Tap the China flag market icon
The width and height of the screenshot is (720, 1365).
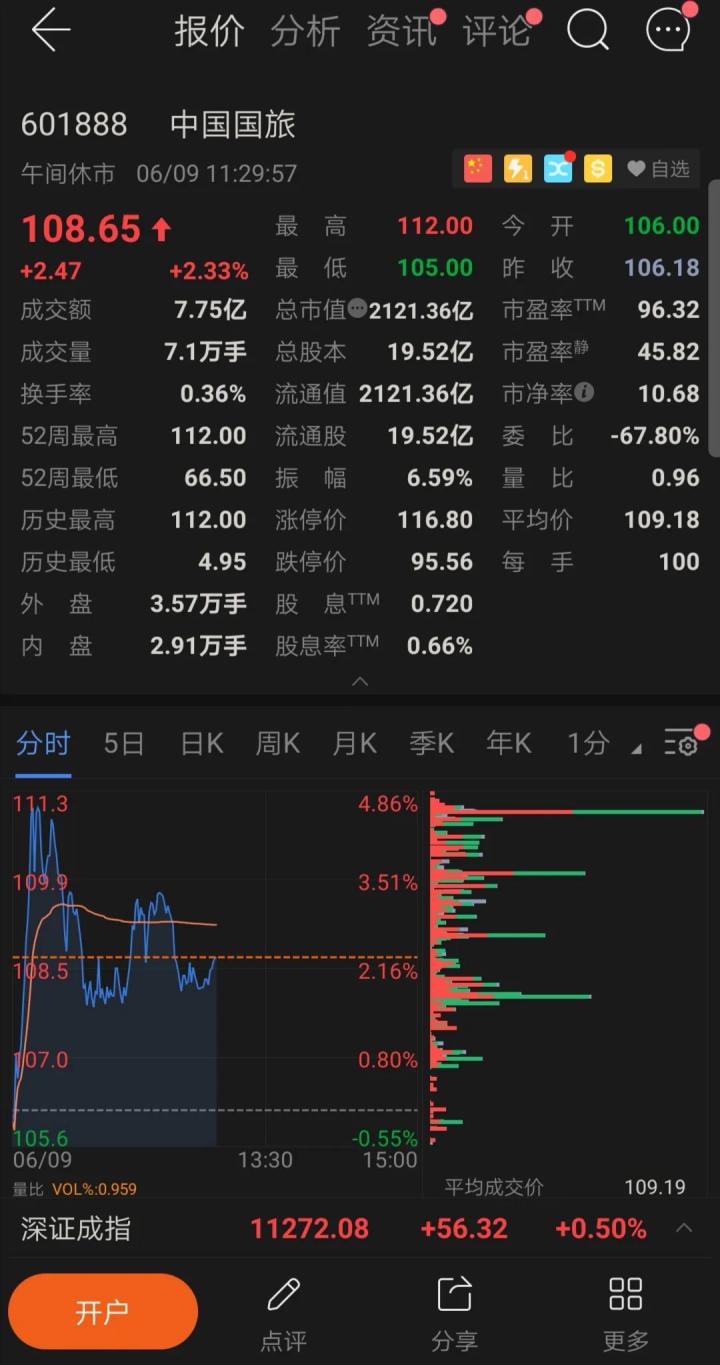coord(478,169)
